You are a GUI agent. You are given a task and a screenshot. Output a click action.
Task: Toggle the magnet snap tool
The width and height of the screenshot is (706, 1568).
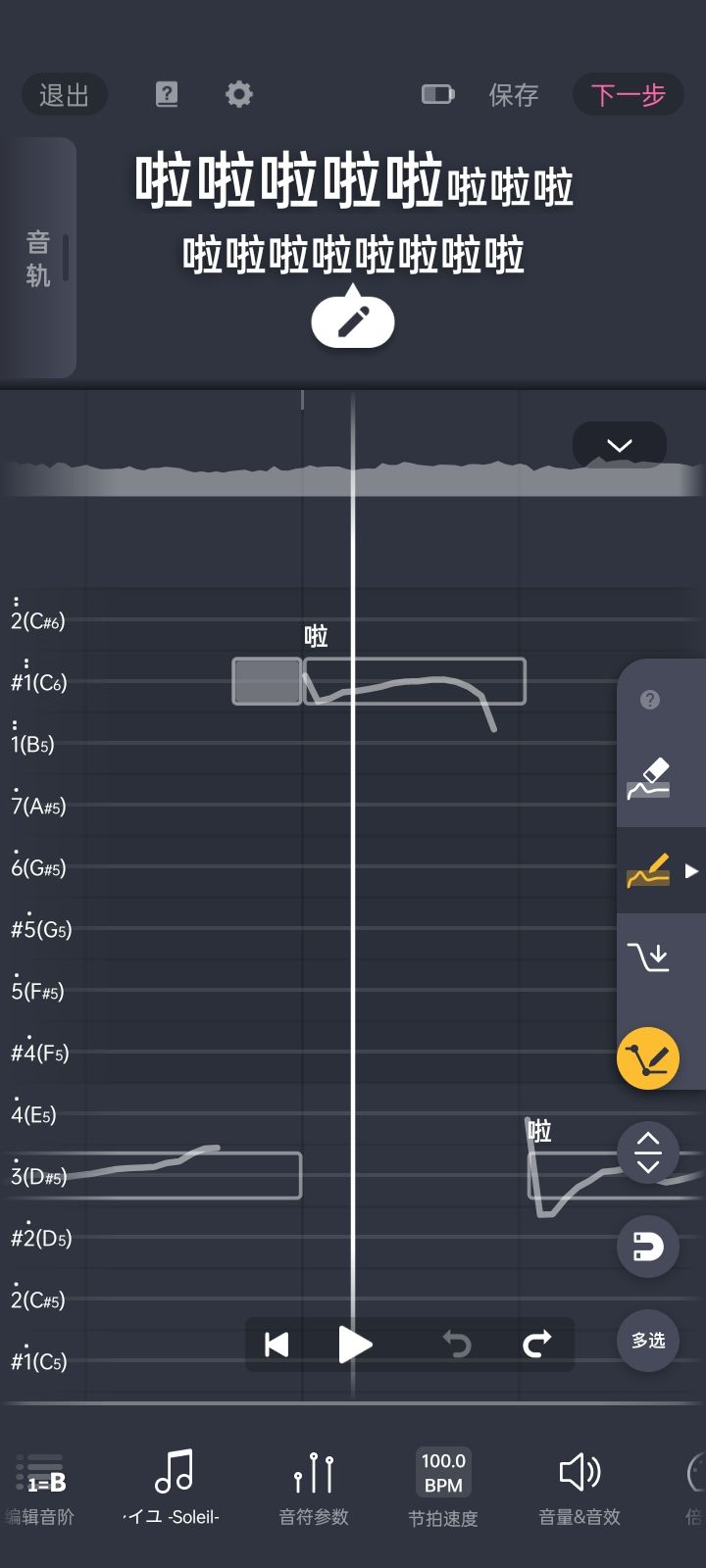click(x=646, y=1246)
